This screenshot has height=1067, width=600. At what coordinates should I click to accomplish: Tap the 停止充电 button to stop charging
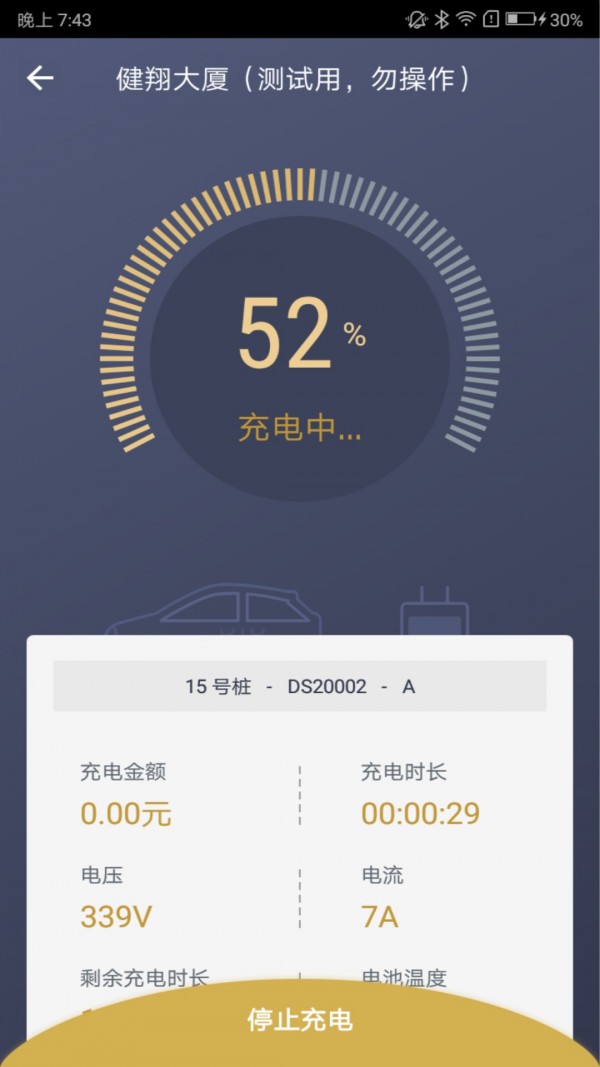tap(300, 1023)
